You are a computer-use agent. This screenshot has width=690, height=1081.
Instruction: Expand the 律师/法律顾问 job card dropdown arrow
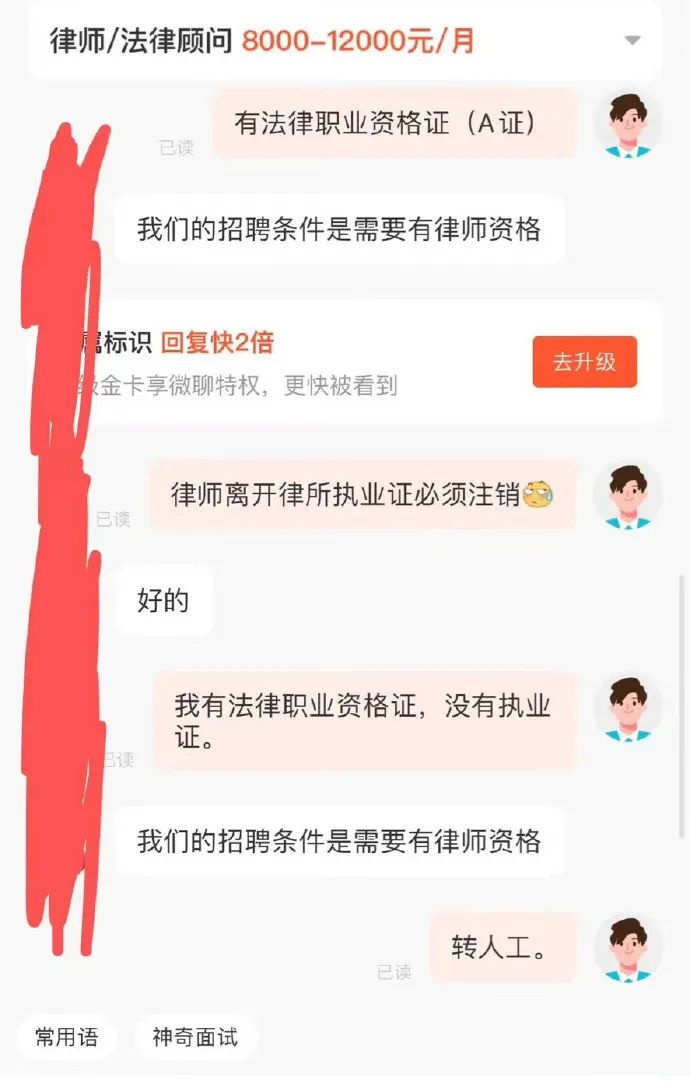point(632,41)
